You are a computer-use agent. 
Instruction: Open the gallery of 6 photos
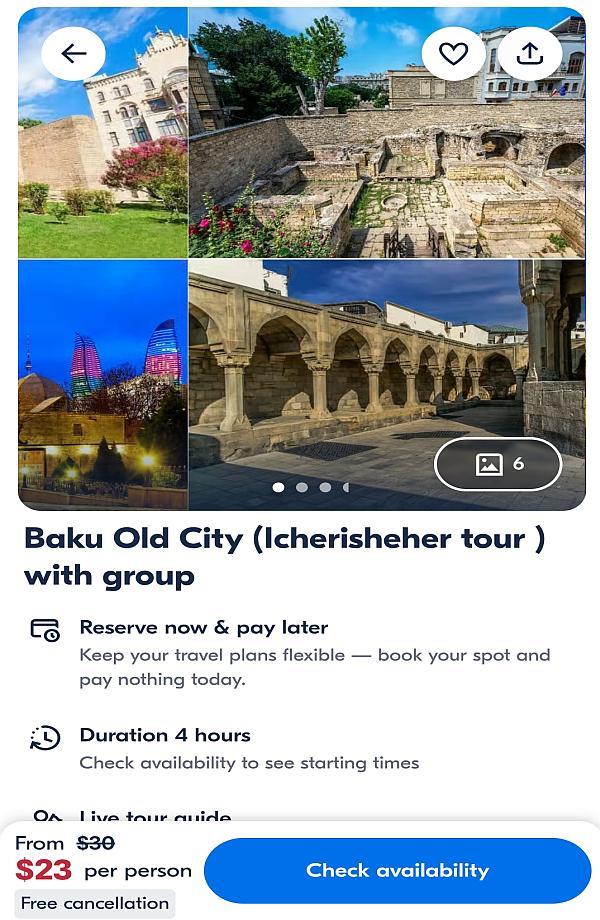click(x=498, y=464)
